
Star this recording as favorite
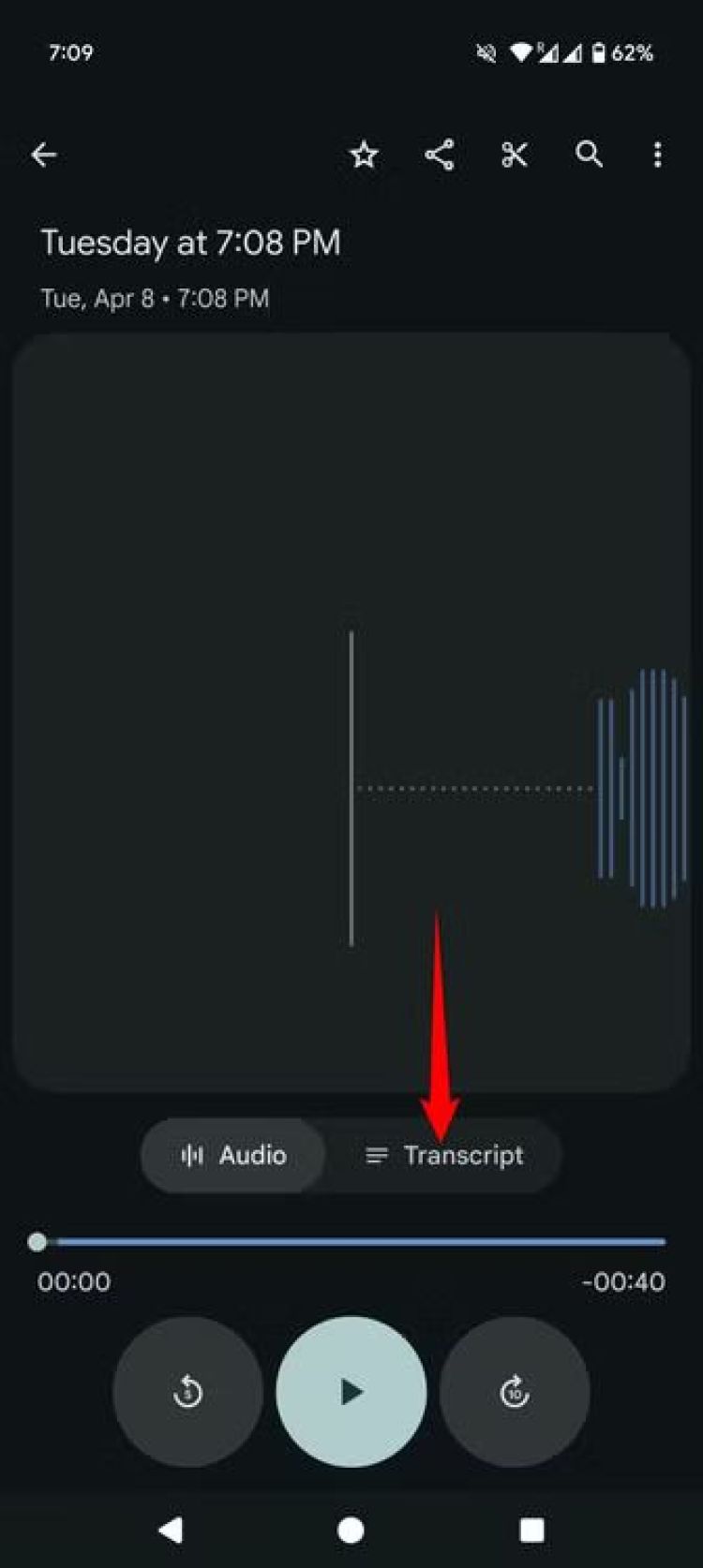pos(364,155)
